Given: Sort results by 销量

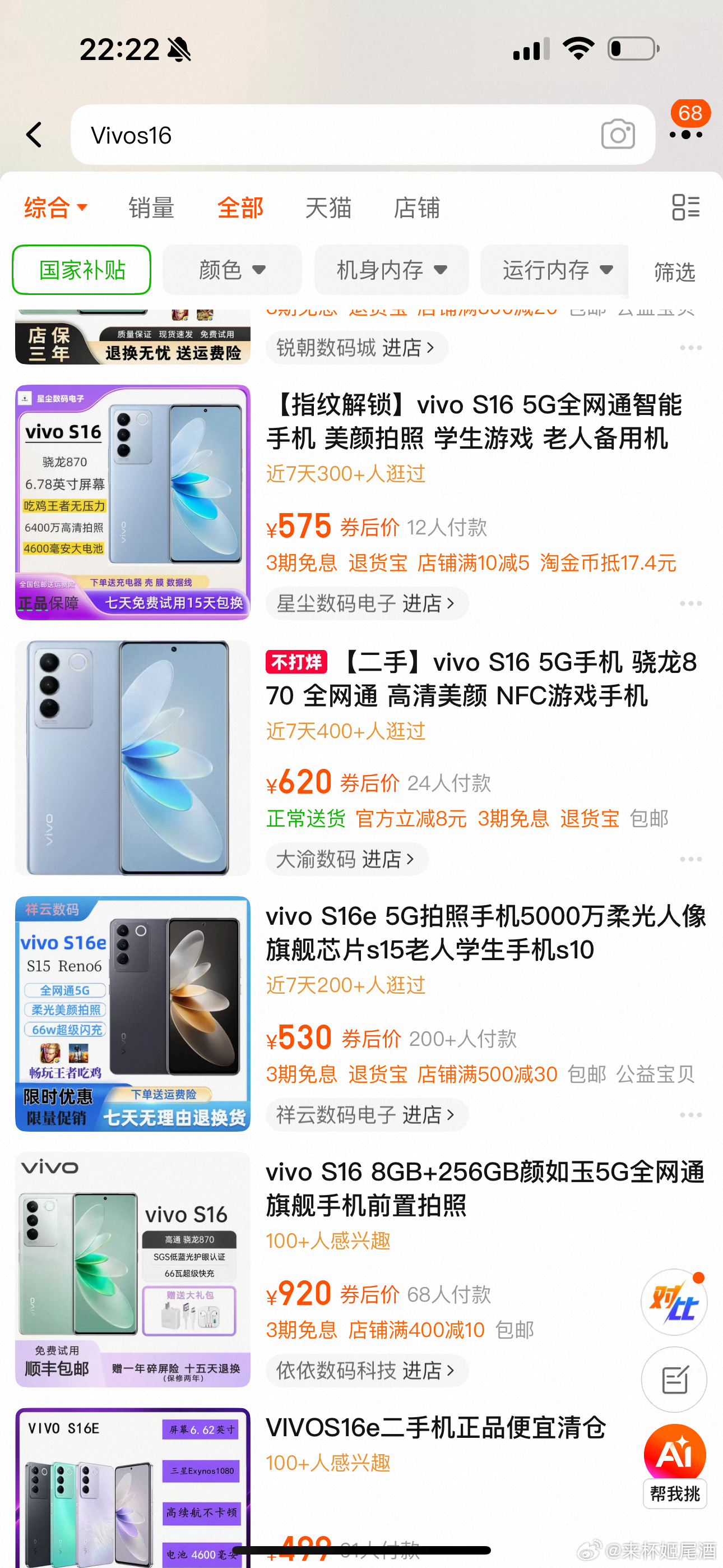Looking at the screenshot, I should pos(151,207).
